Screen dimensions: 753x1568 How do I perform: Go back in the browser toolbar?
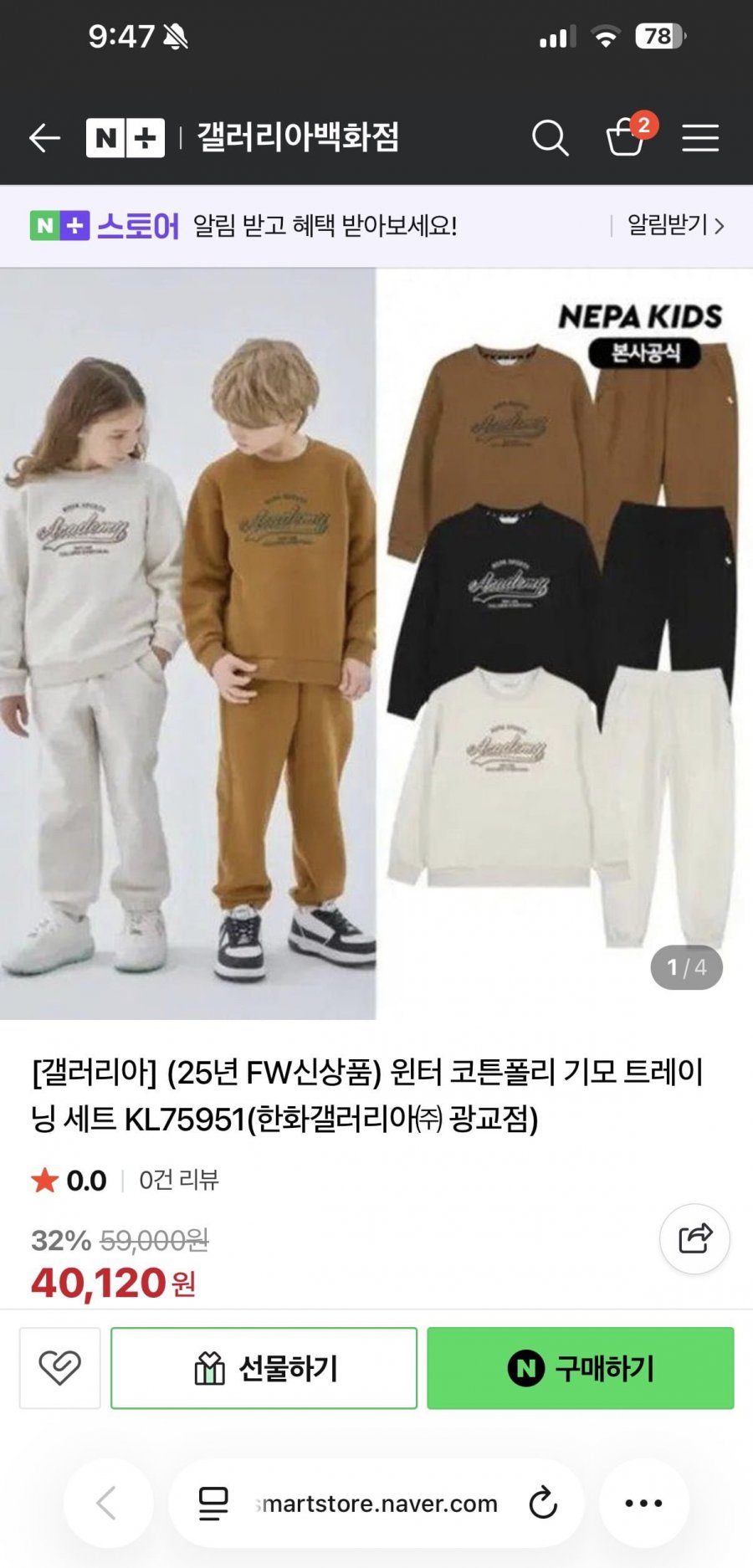point(108,1503)
